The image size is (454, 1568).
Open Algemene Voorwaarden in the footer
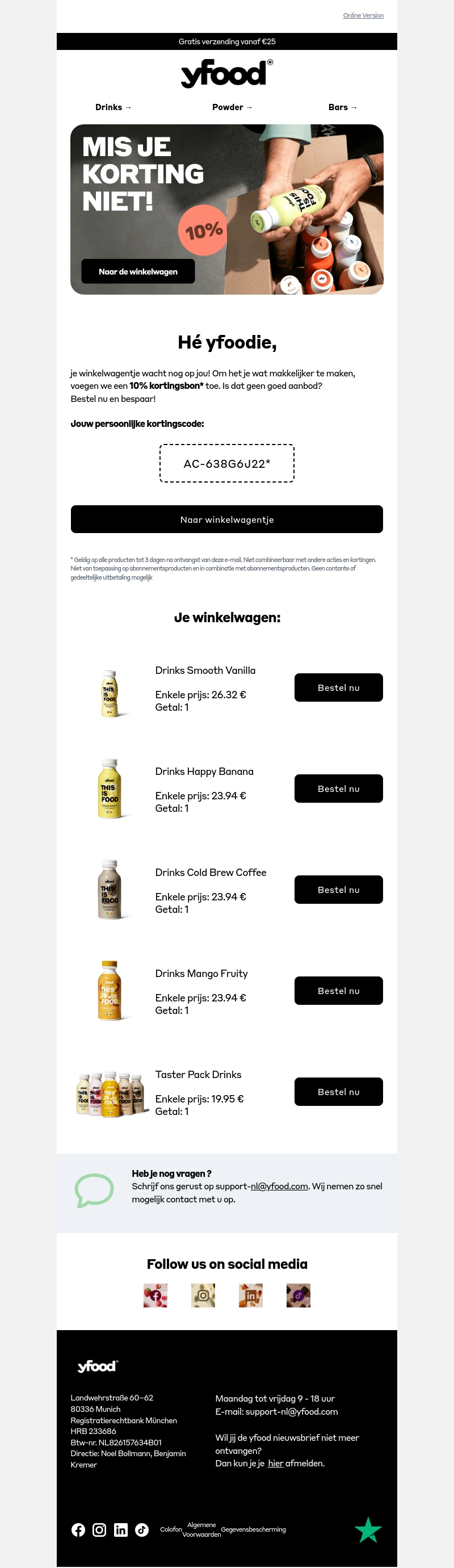pyautogui.click(x=201, y=1529)
